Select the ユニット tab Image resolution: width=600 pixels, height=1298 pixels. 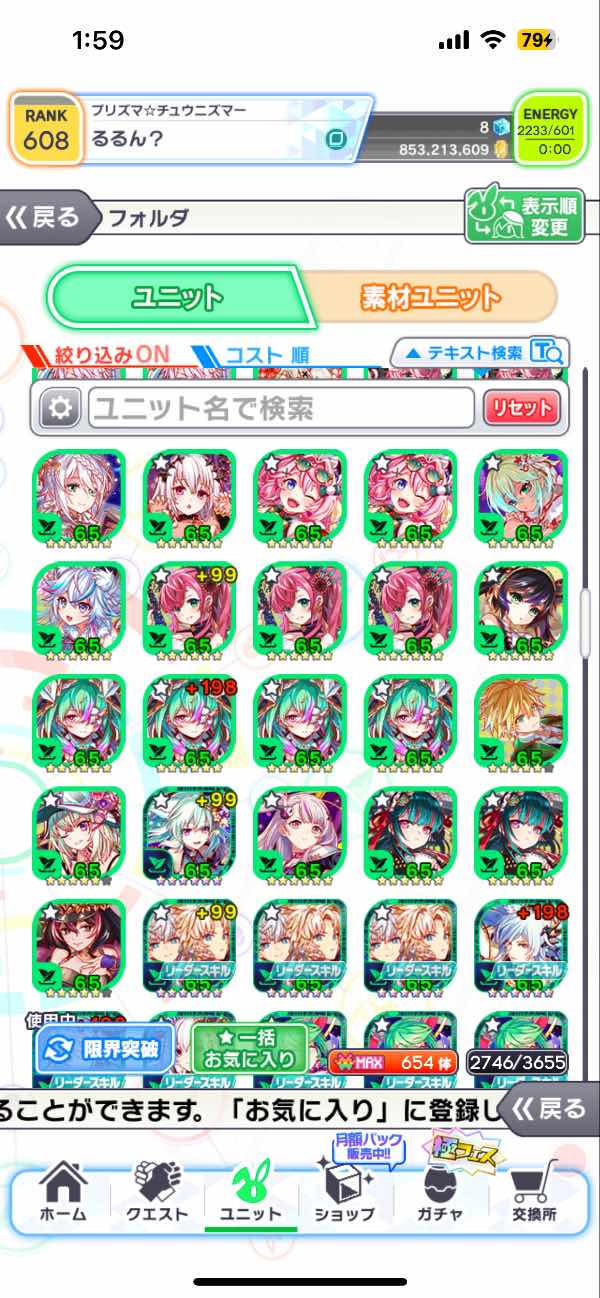click(x=178, y=297)
